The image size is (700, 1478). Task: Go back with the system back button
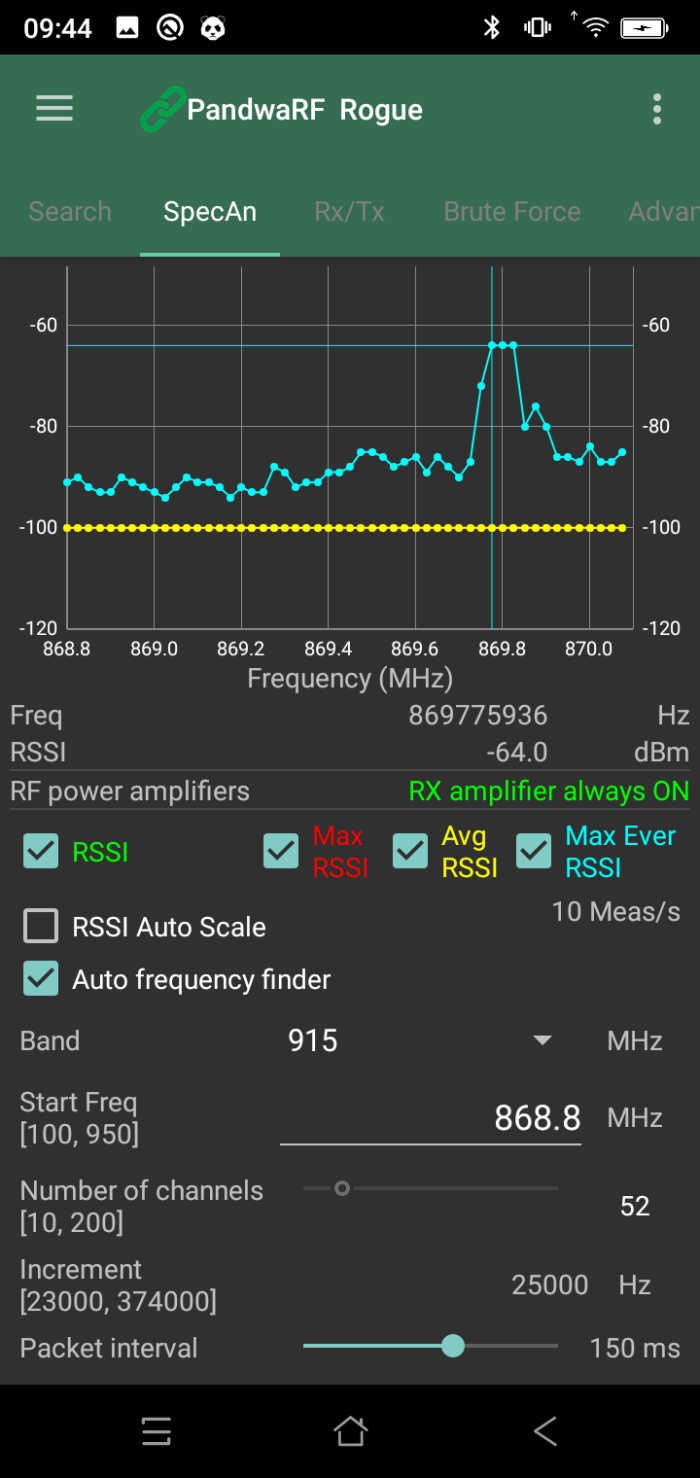(x=545, y=1432)
